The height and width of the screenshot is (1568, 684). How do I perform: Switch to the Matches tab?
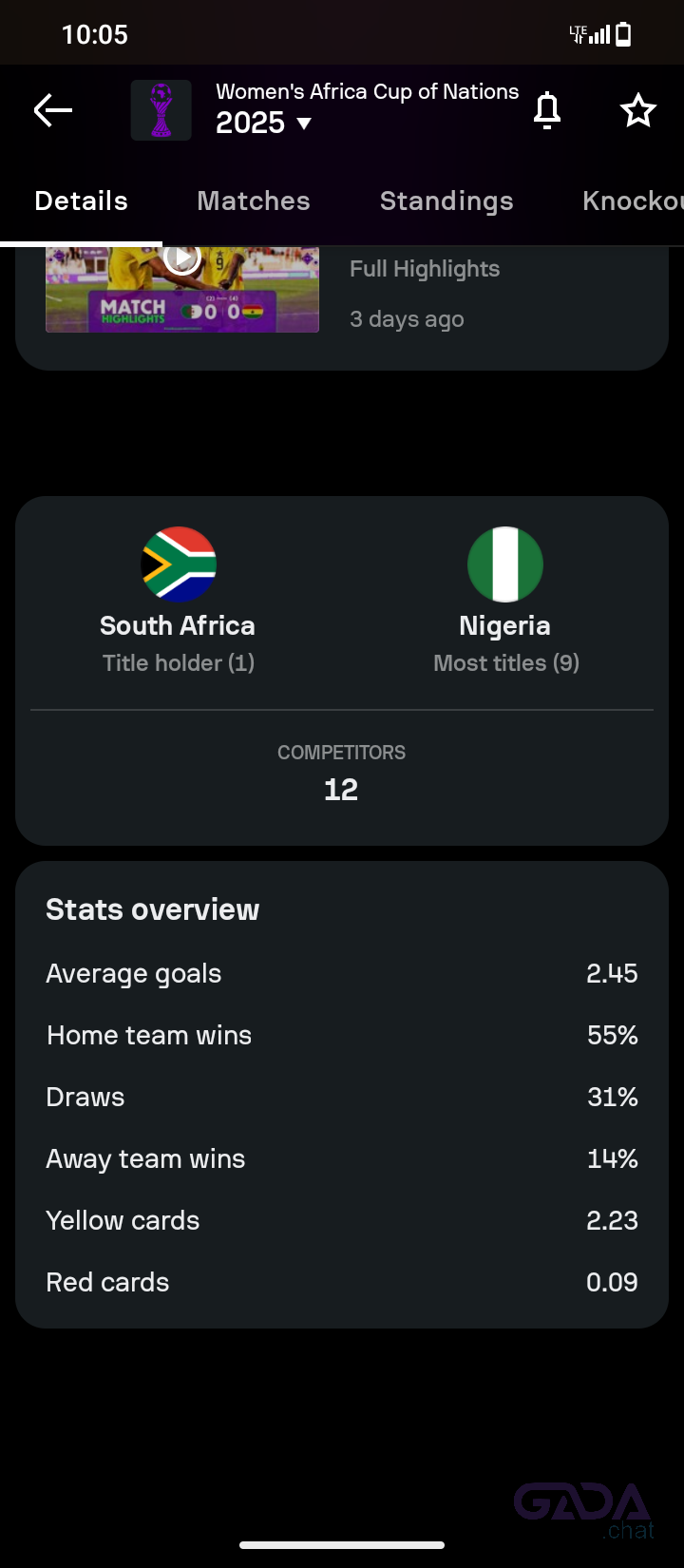coord(254,201)
